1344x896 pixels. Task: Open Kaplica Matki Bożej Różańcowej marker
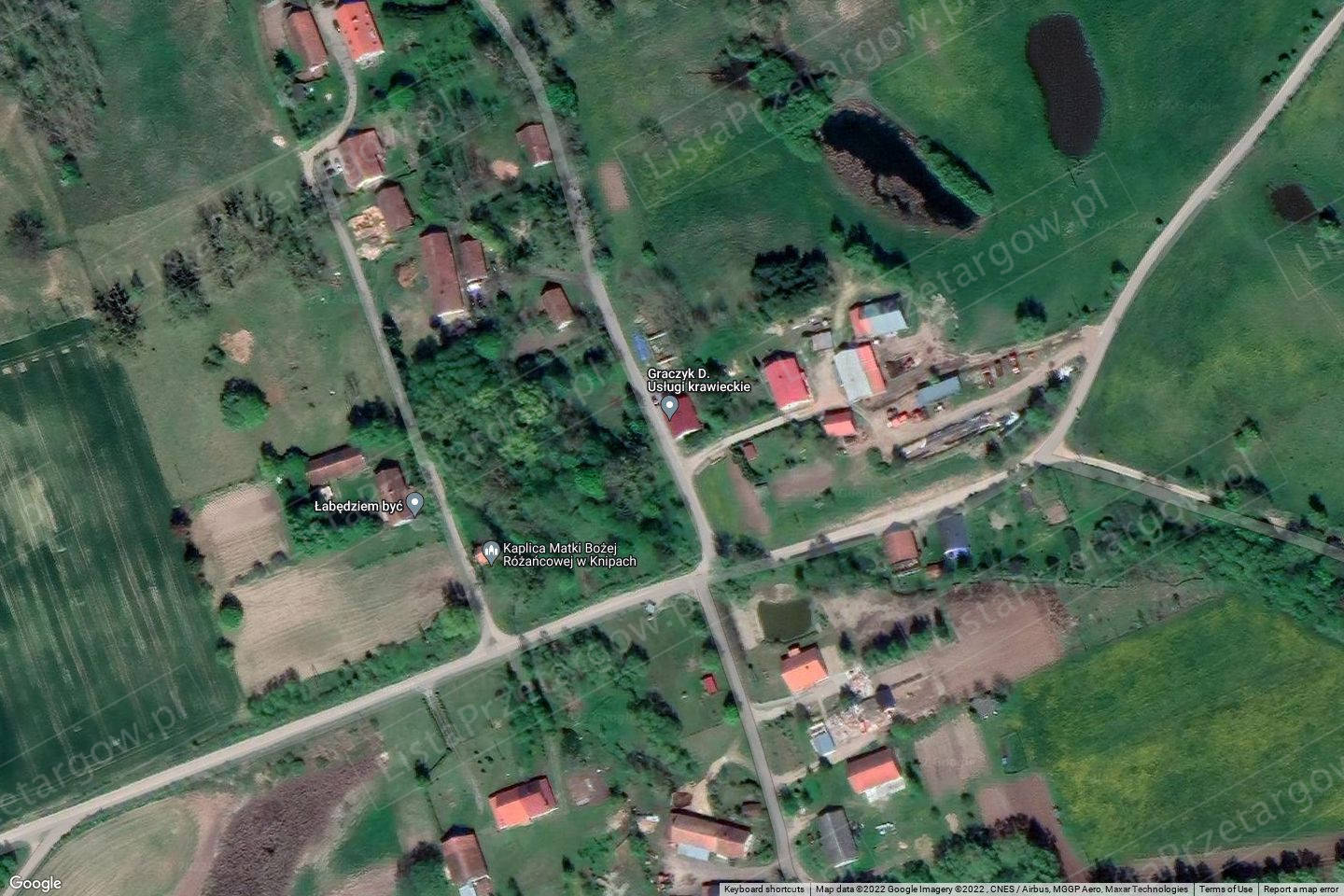click(x=489, y=551)
